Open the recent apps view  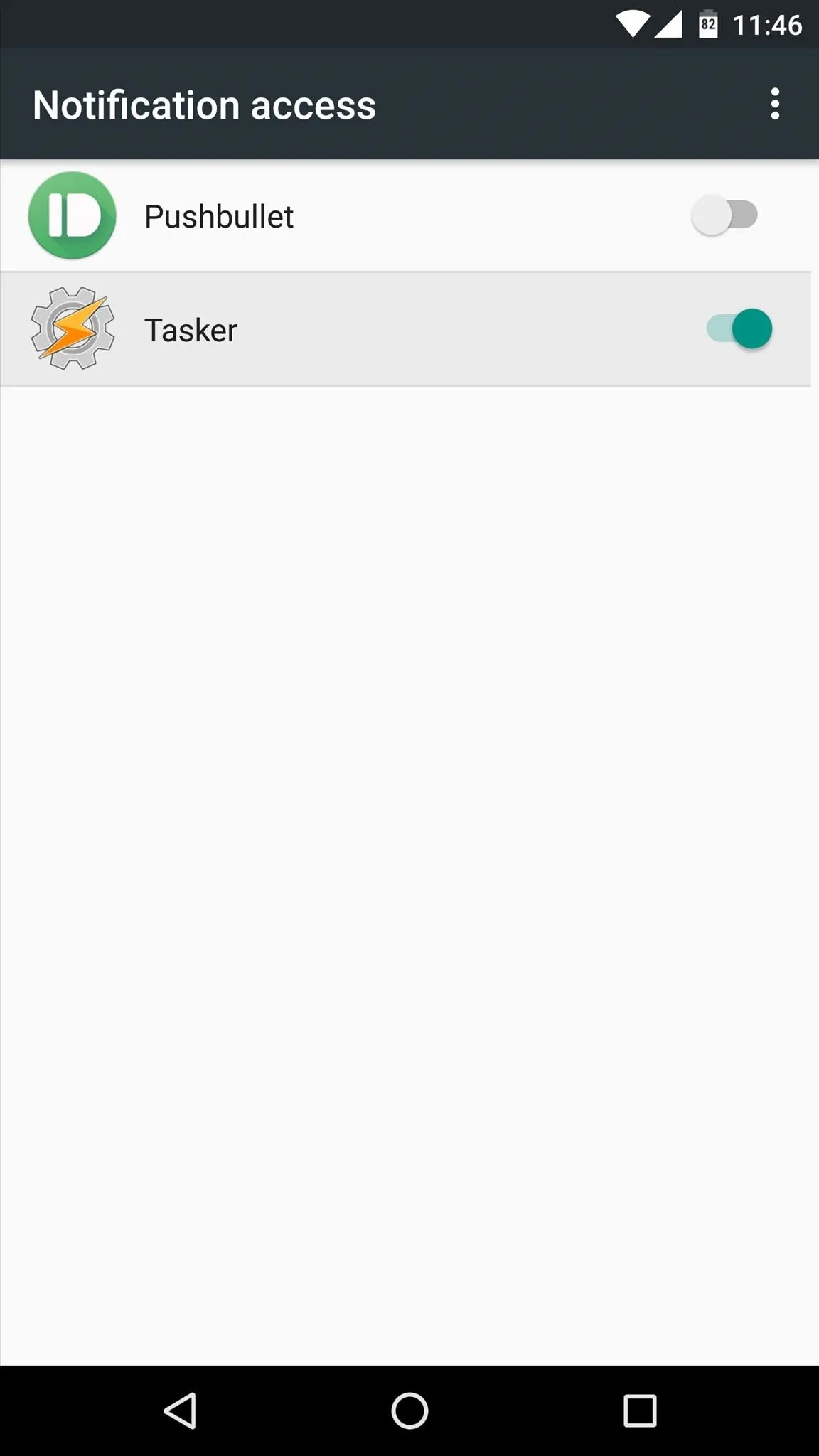coord(640,1410)
